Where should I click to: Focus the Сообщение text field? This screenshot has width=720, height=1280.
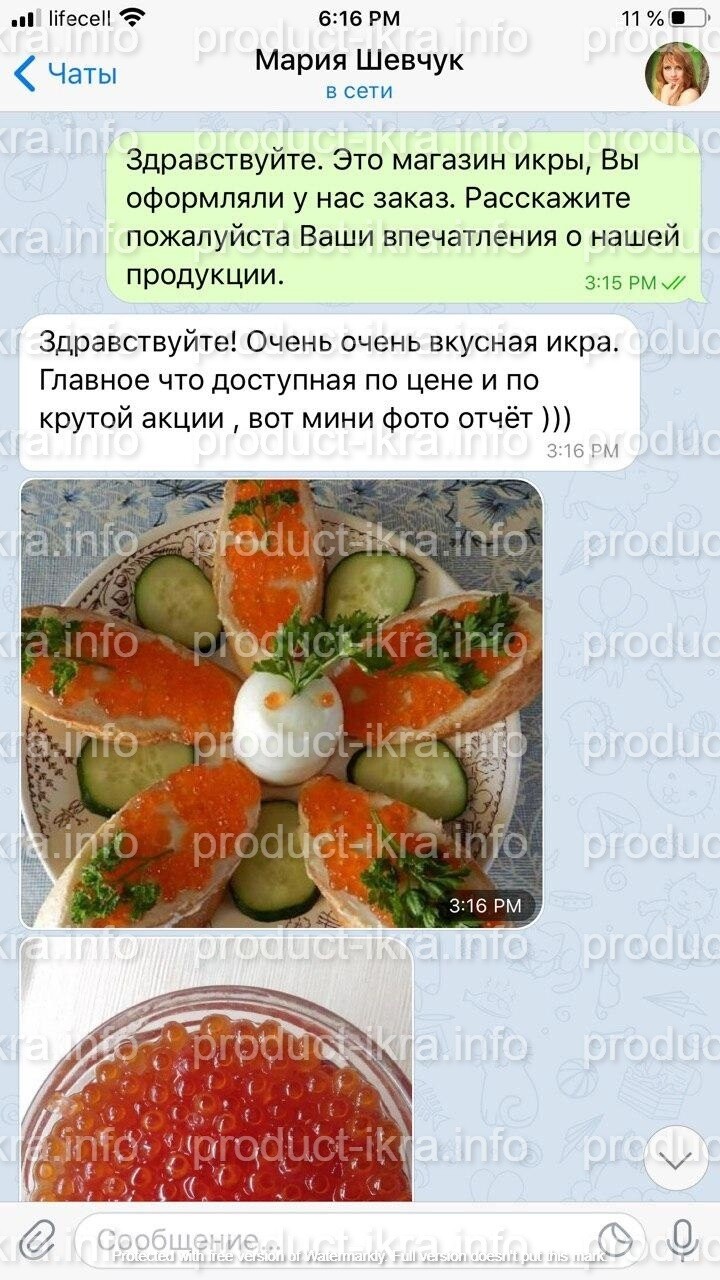tap(330, 1240)
